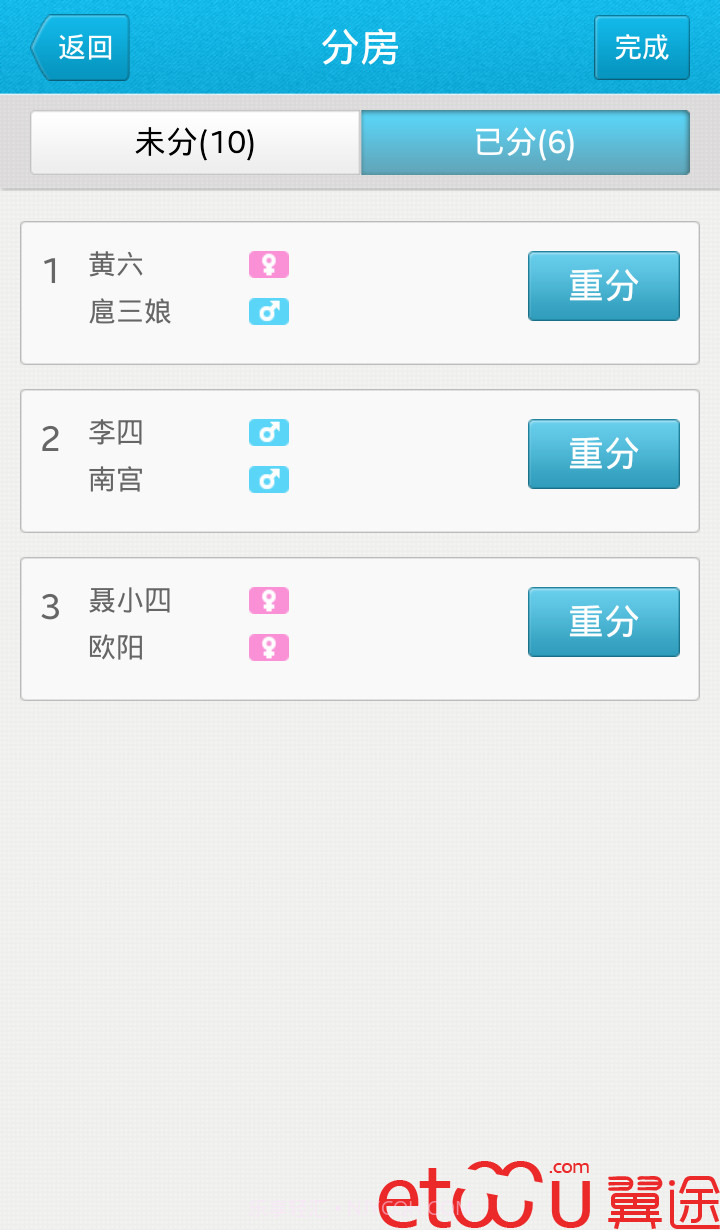Click the female gender icon beside 聂小四
720x1230 pixels.
click(268, 600)
